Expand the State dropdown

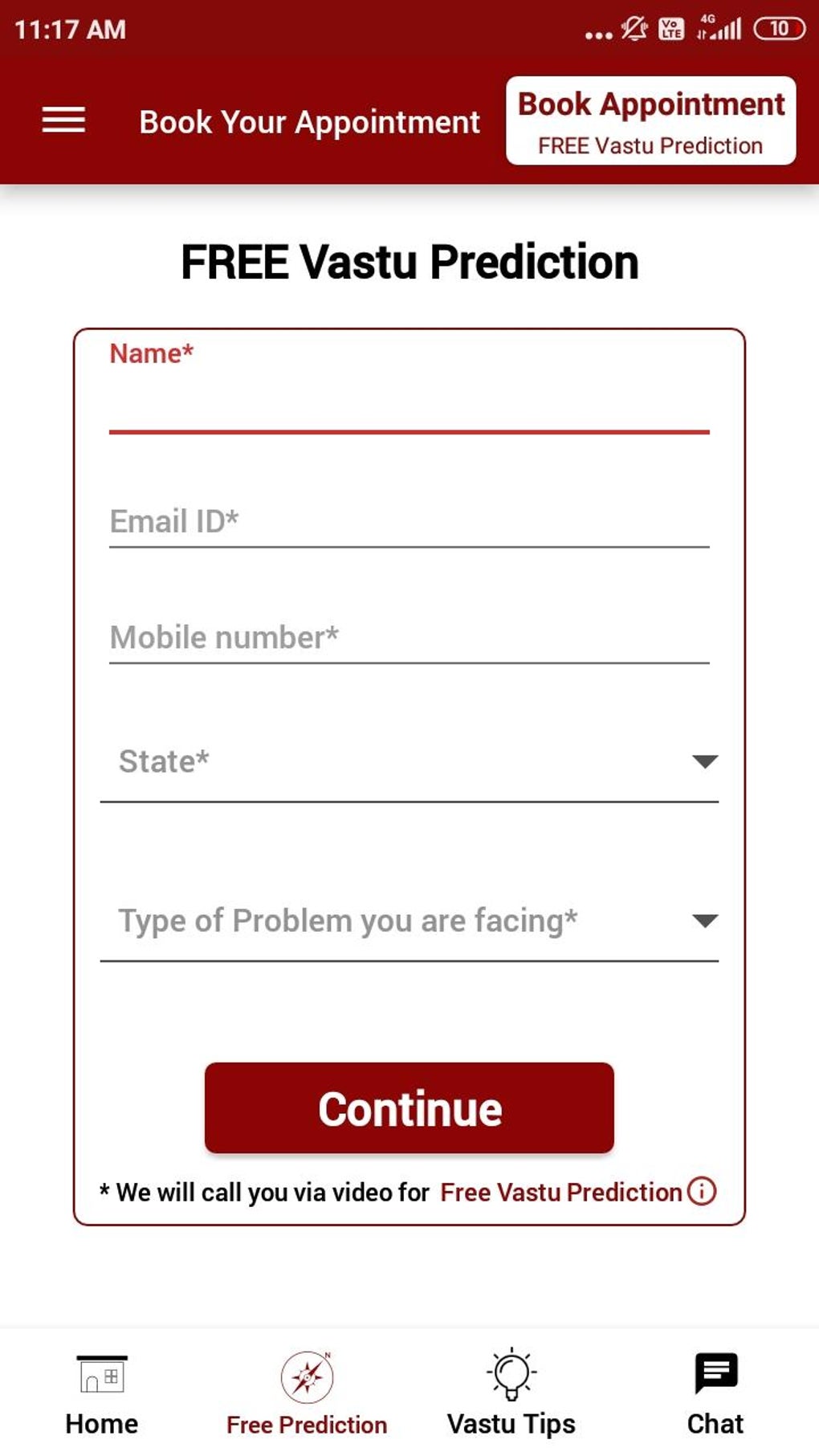pyautogui.click(x=409, y=762)
